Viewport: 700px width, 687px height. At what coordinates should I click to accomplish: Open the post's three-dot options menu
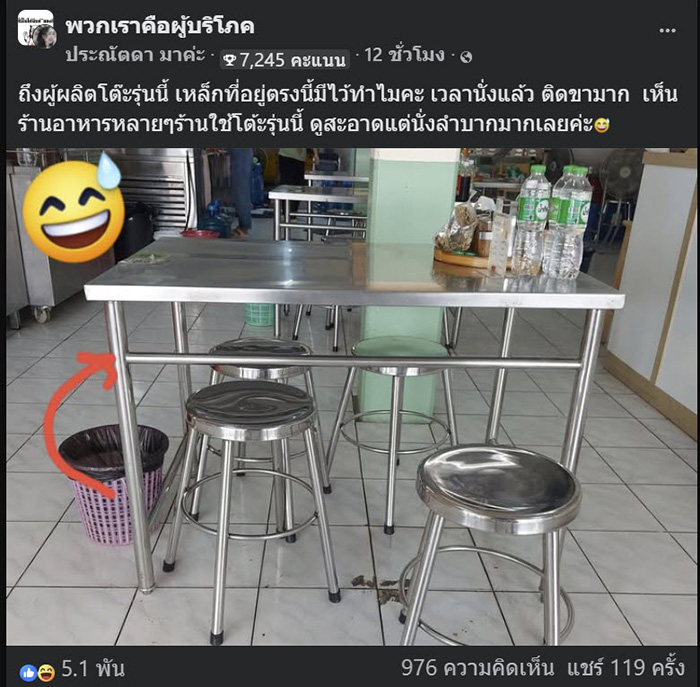pos(667,29)
